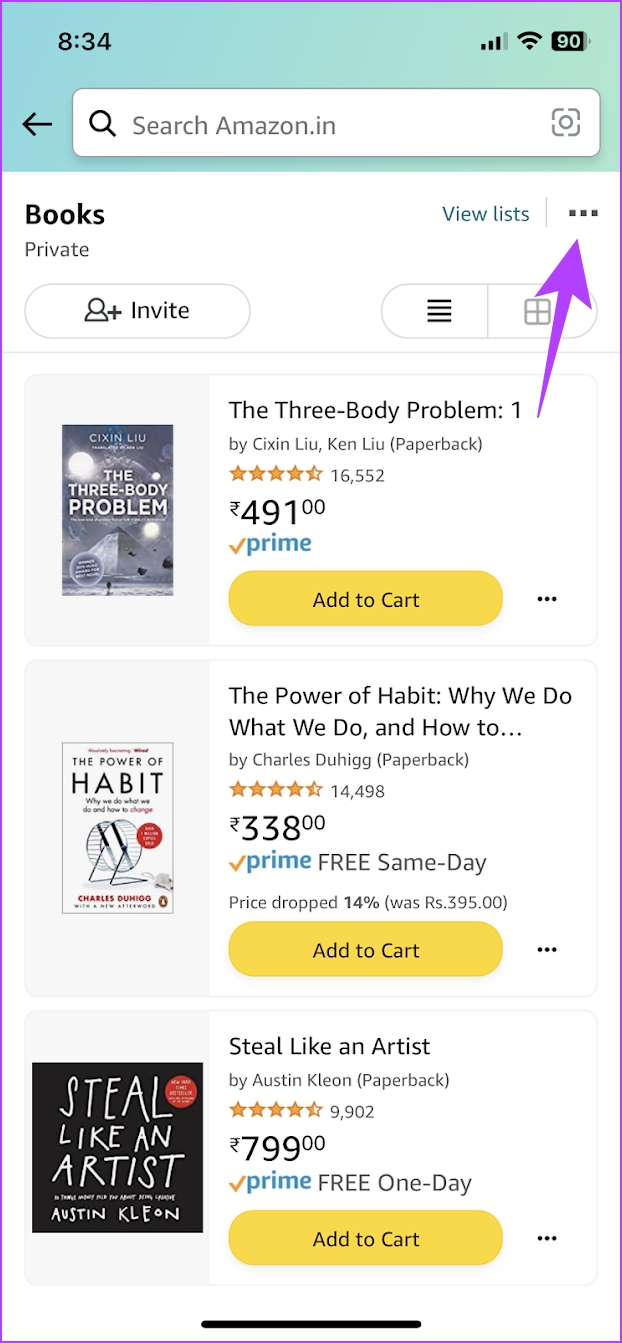This screenshot has width=622, height=1343.
Task: Open the View lists link
Action: (486, 214)
